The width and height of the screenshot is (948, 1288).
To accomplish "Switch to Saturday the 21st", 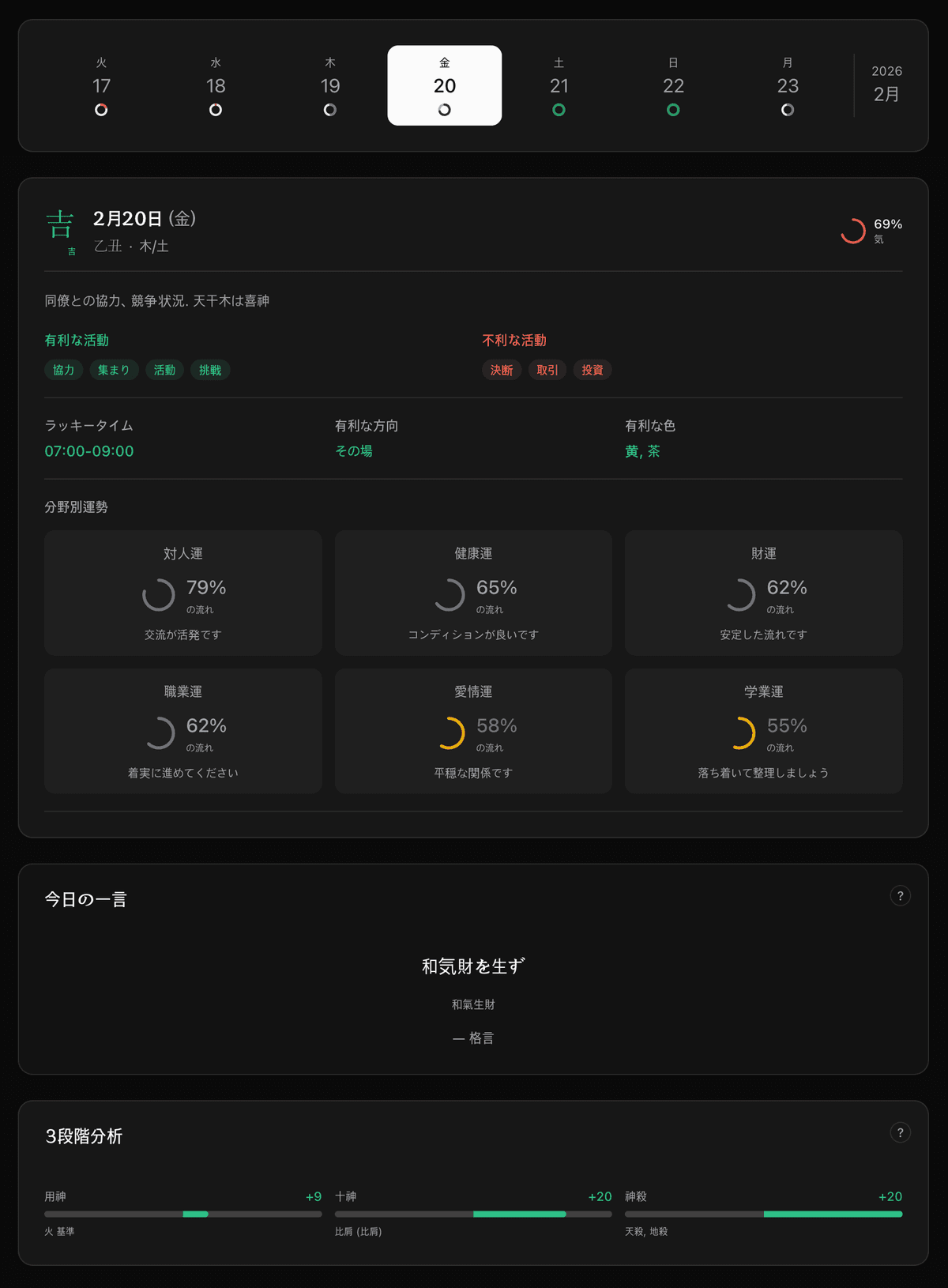I will 559,85.
